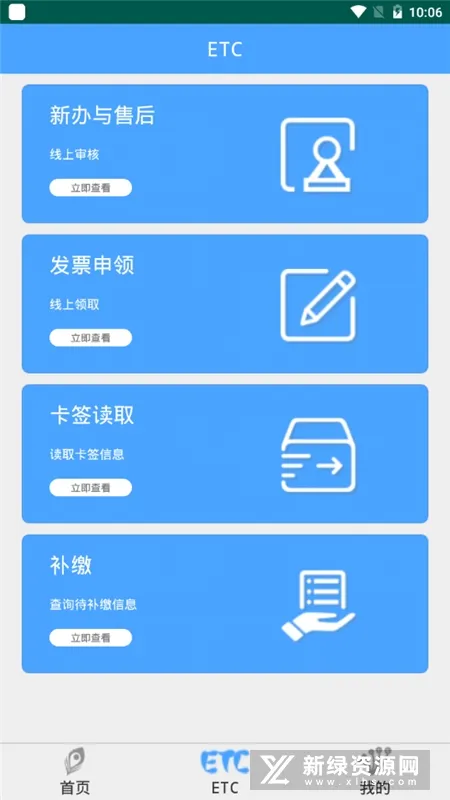Open the 新办与售后 stamp icon
Viewport: 450px width, 800px height.
coord(318,155)
